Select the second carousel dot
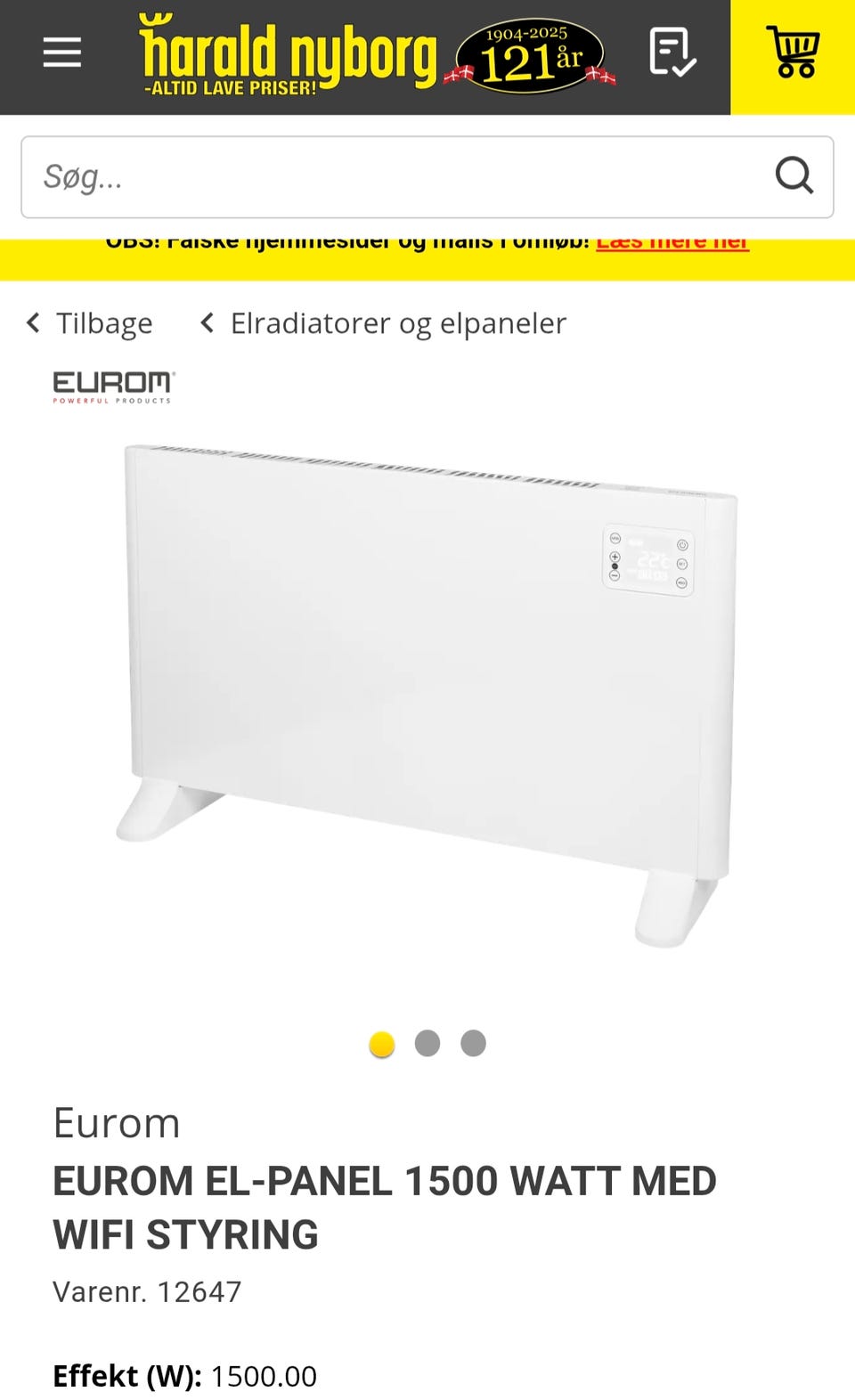This screenshot has width=855, height=1400. pos(427,1042)
